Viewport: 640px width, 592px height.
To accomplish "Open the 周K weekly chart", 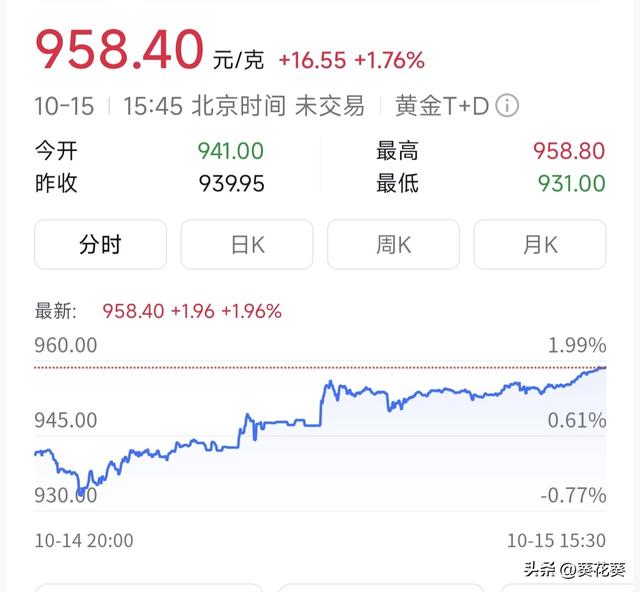I will 393,245.
